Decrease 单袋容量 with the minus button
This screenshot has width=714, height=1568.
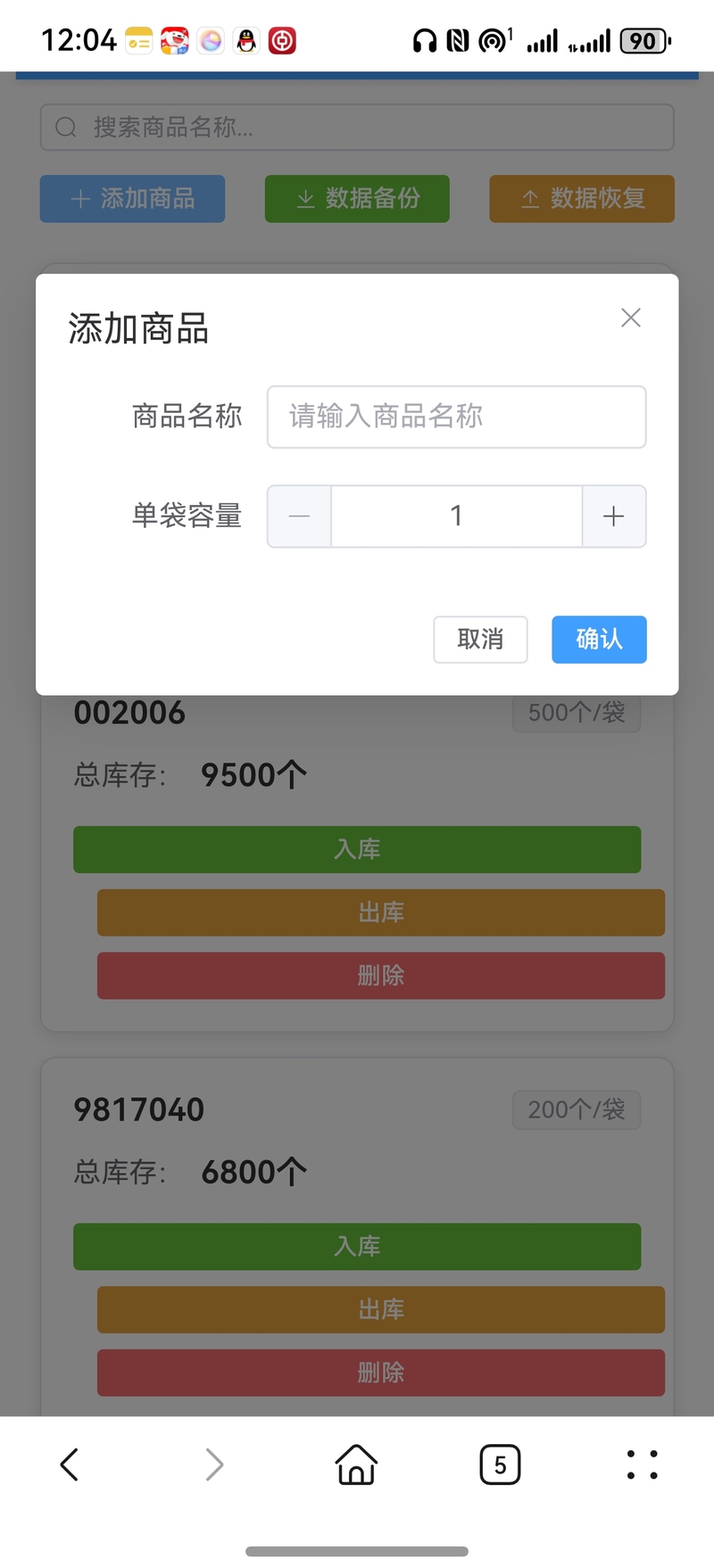(300, 516)
